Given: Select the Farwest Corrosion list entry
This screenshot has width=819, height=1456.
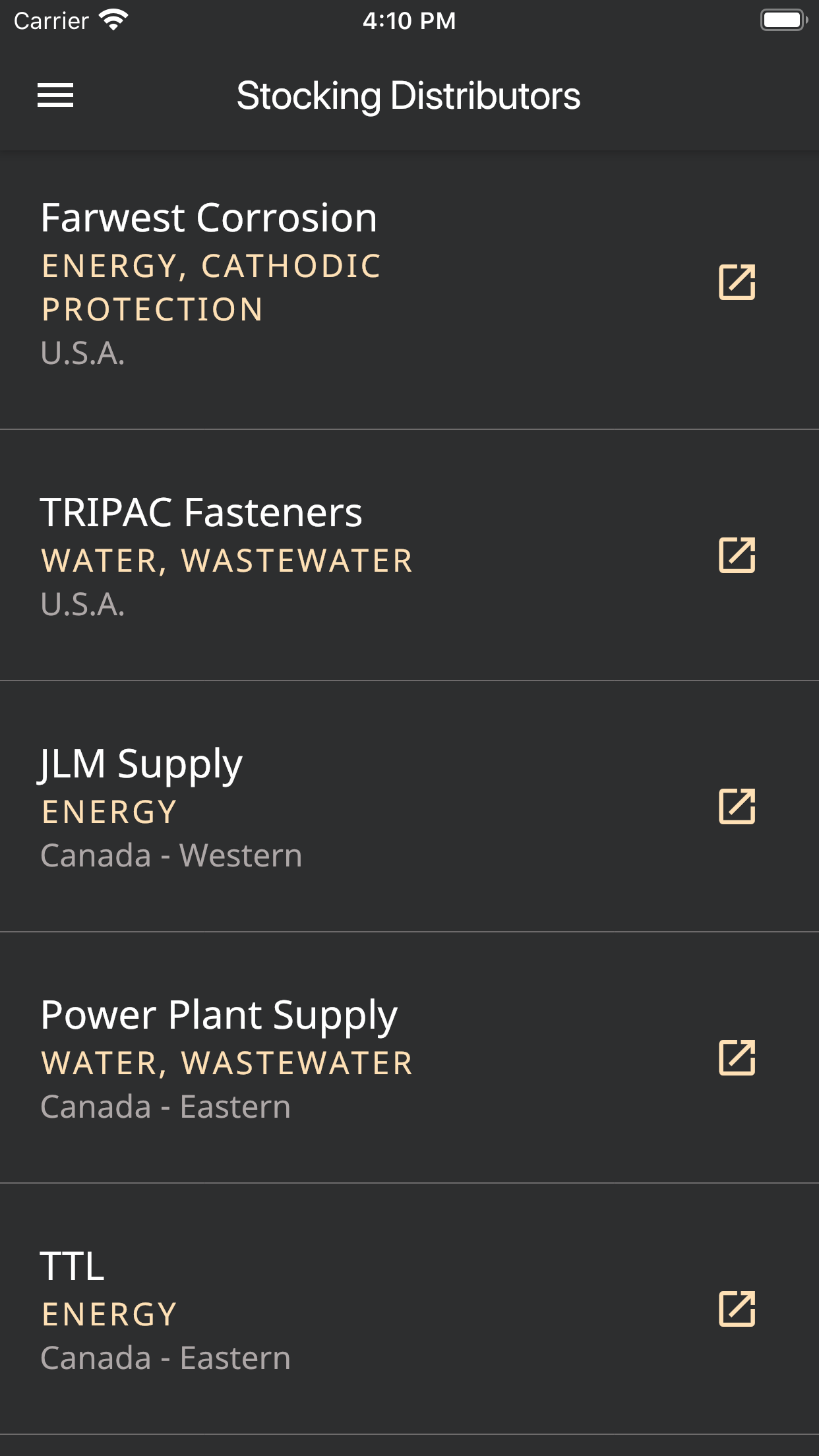Looking at the screenshot, I should pos(330,284).
